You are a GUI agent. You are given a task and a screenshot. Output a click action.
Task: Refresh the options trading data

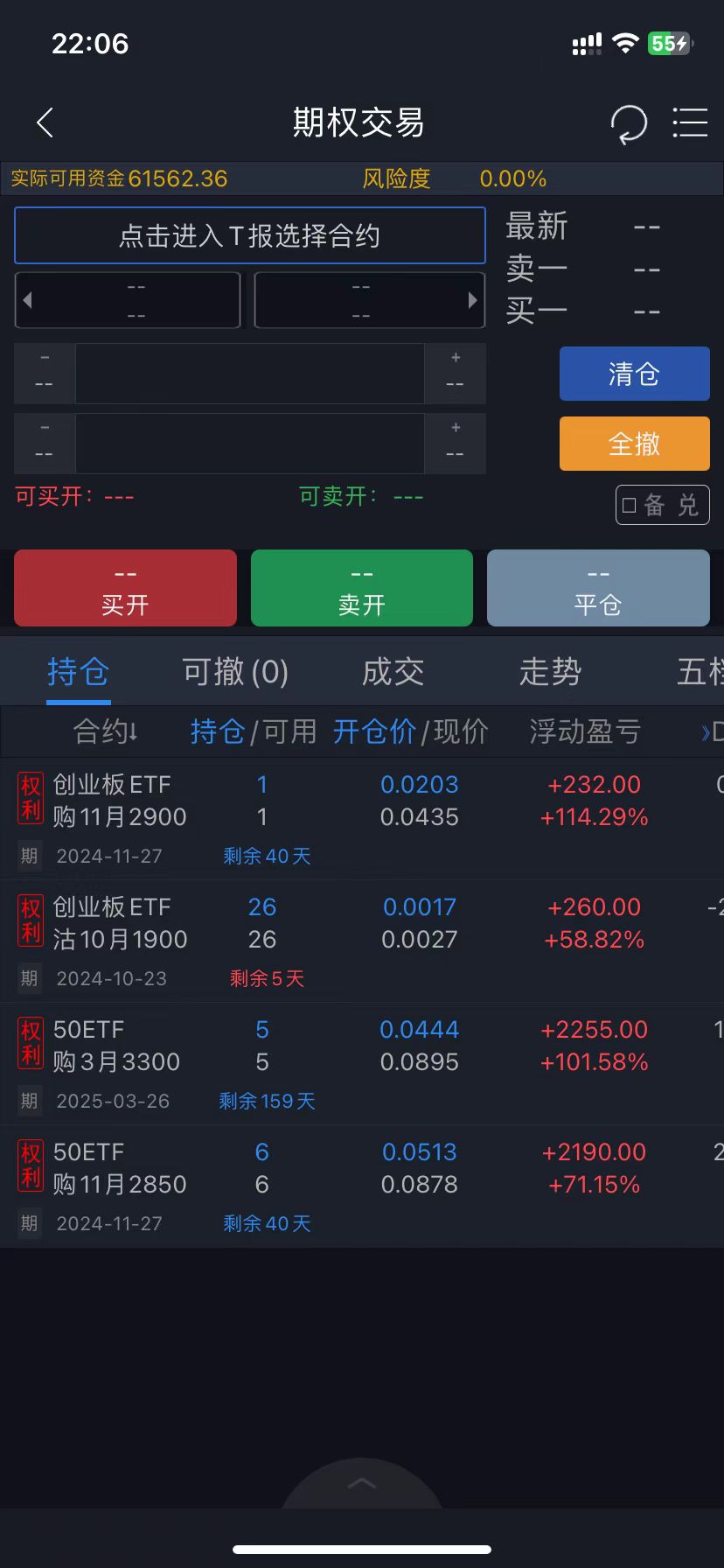click(x=628, y=123)
